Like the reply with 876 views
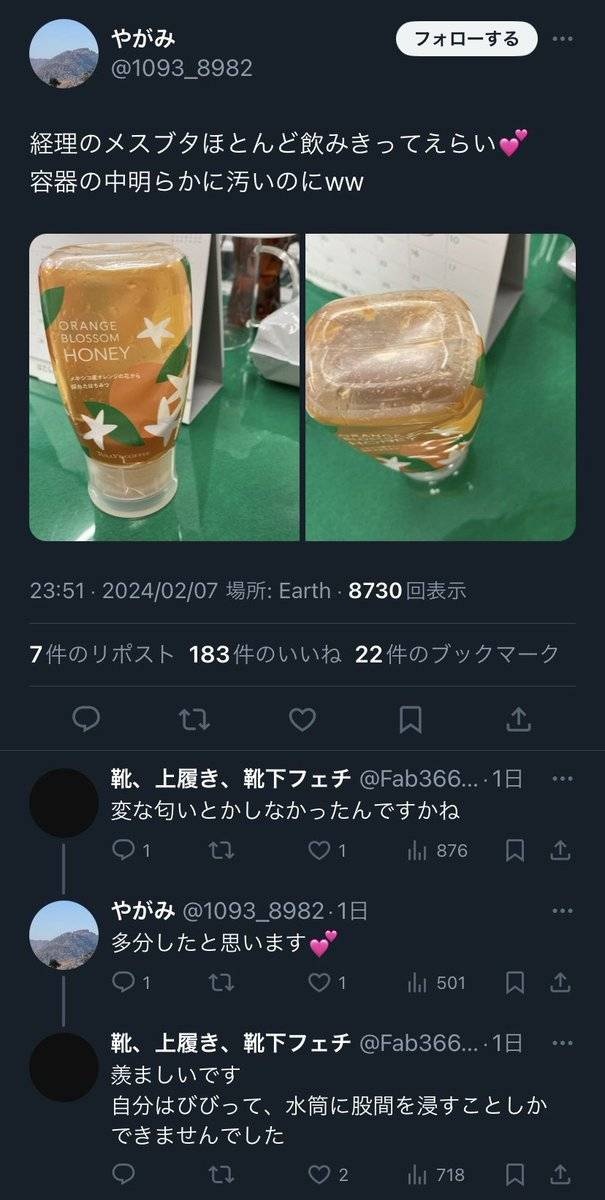 click(x=320, y=850)
